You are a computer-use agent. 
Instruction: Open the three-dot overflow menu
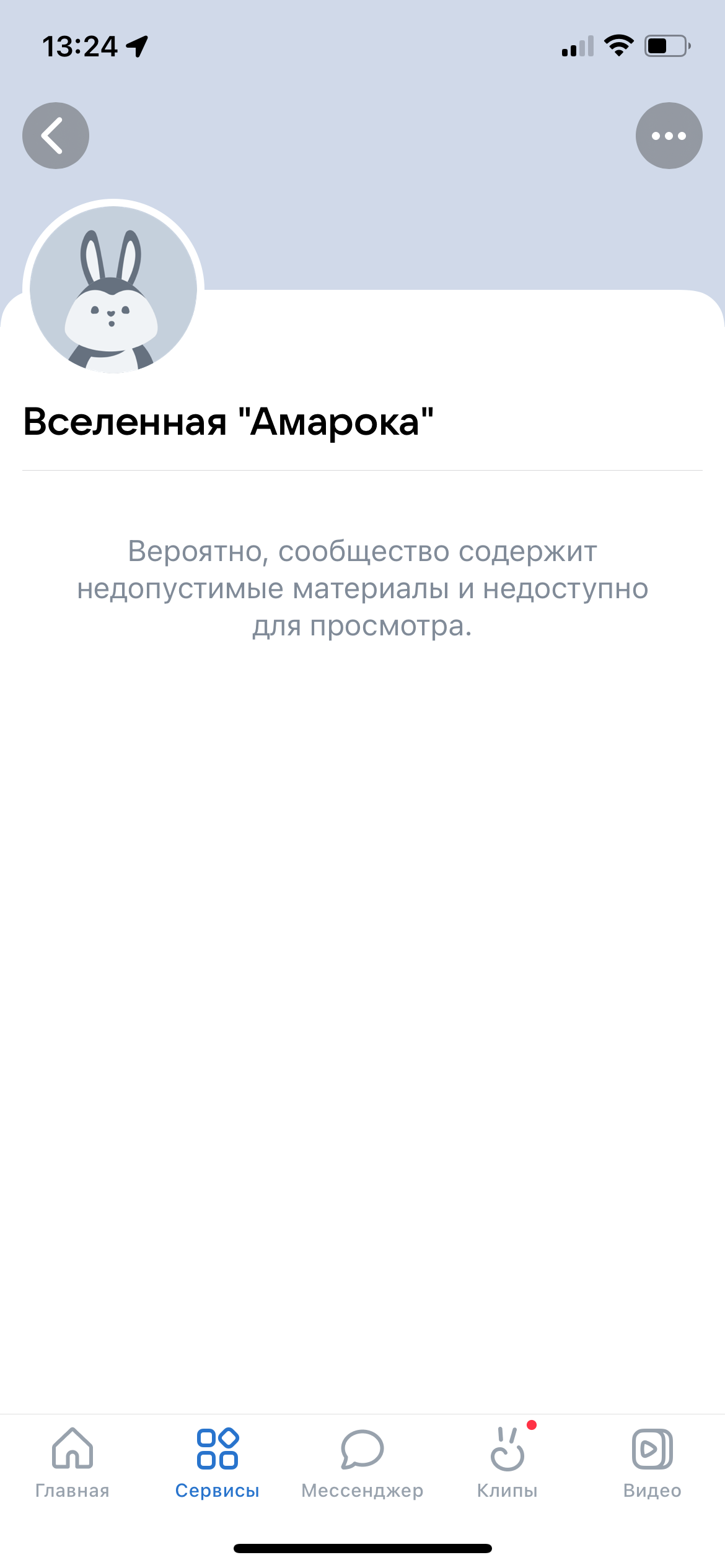click(x=669, y=136)
